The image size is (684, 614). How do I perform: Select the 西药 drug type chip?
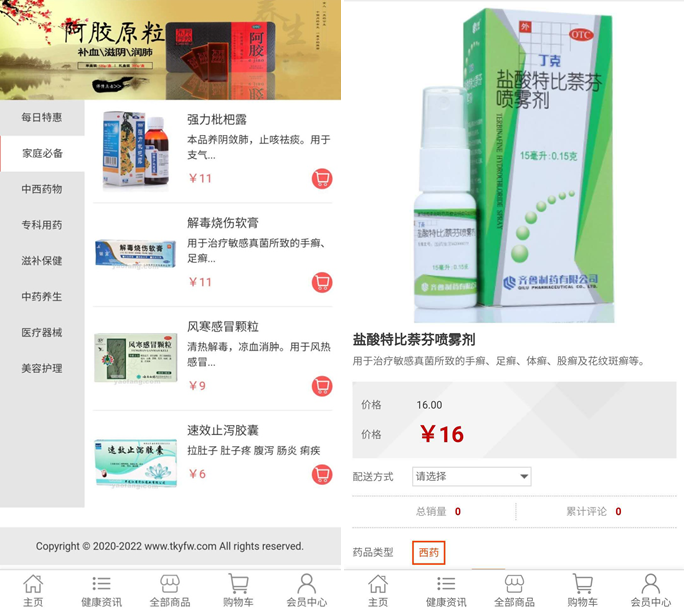(428, 552)
